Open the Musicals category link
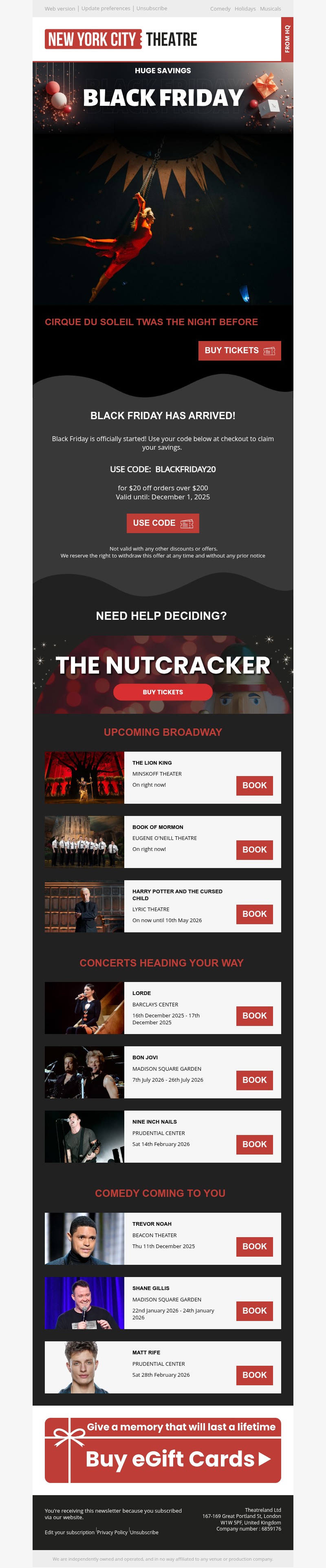Screen dimensions: 326x1568 click(270, 9)
